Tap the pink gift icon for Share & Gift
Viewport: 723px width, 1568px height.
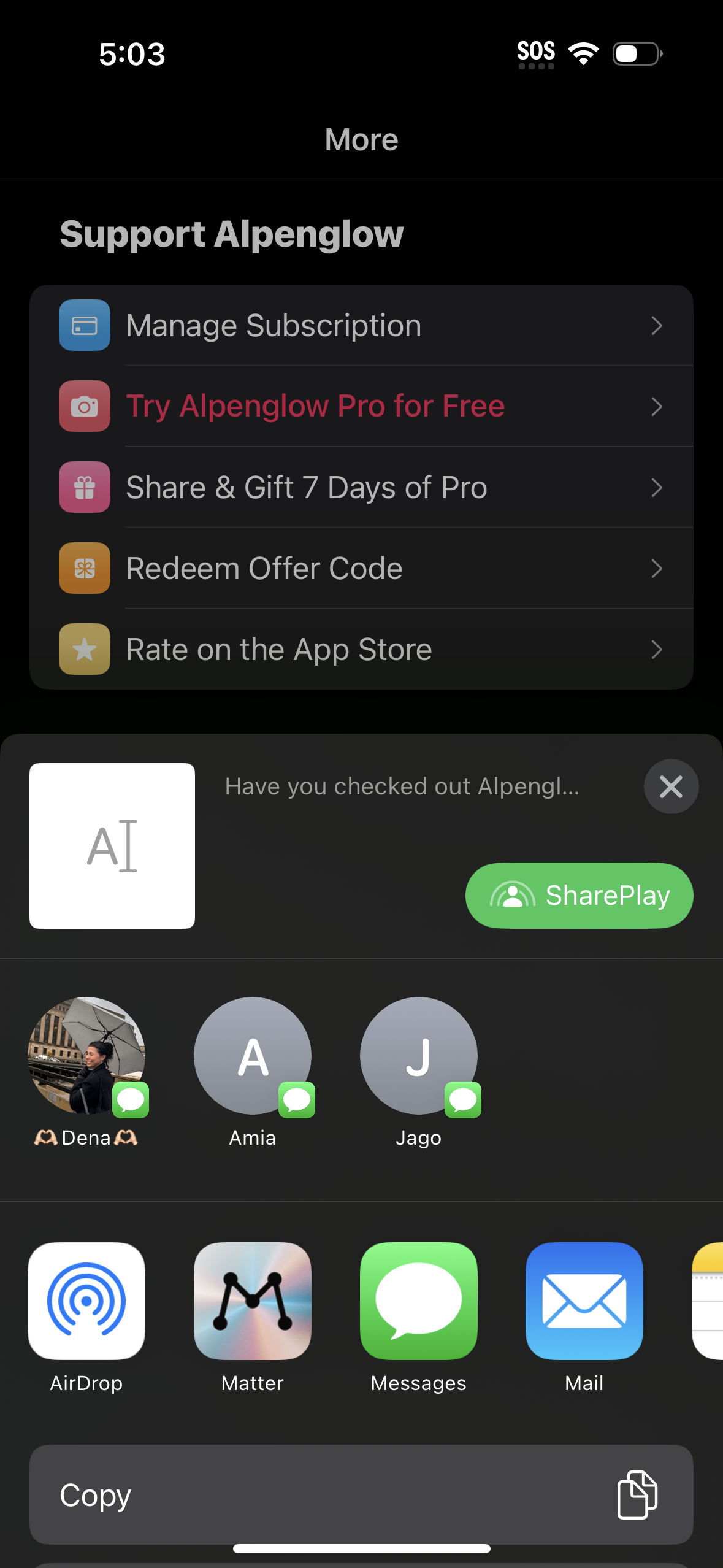coord(83,487)
